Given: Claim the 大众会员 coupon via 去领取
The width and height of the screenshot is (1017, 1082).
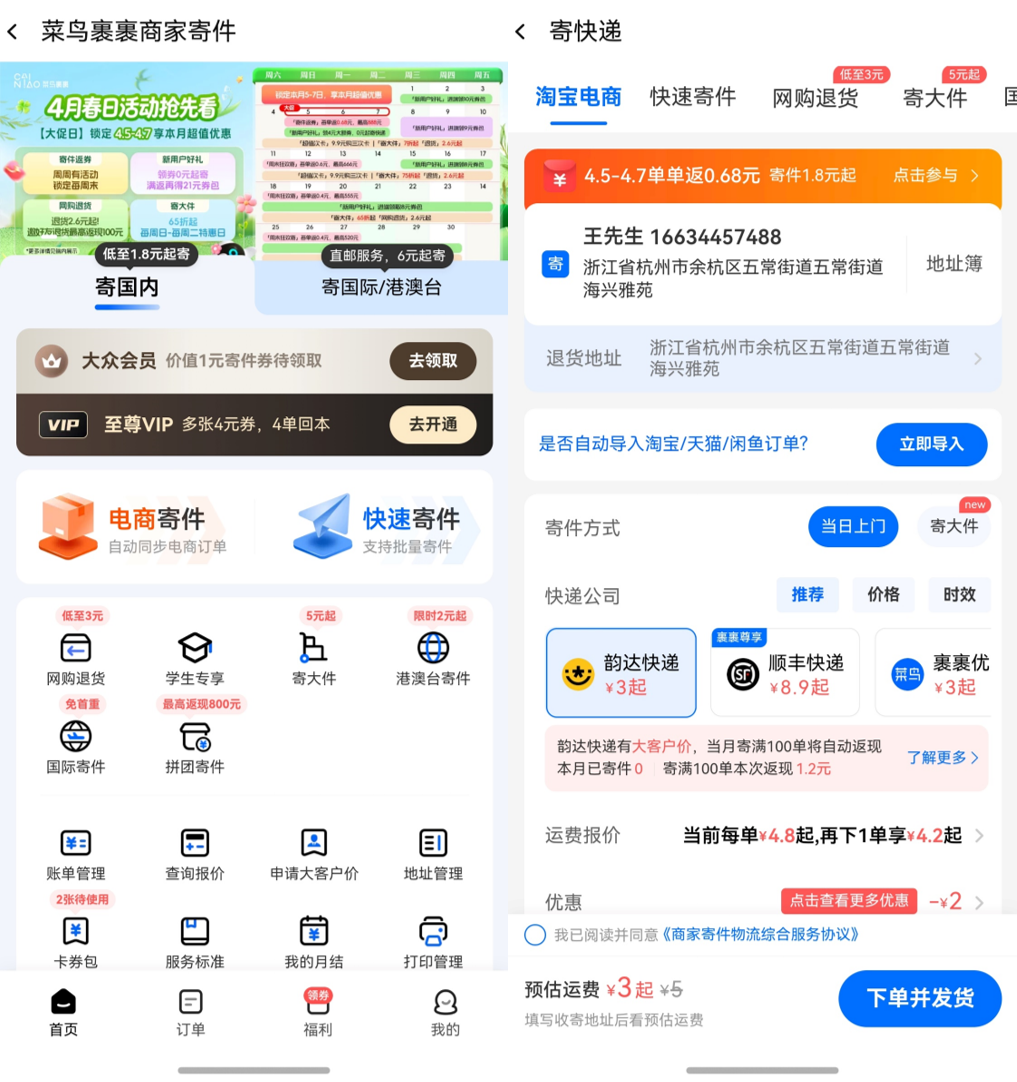Looking at the screenshot, I should click(x=432, y=361).
